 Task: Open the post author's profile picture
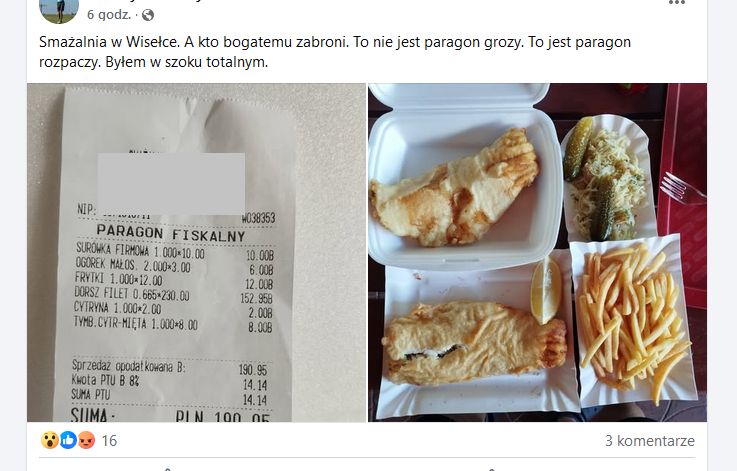tap(58, 9)
